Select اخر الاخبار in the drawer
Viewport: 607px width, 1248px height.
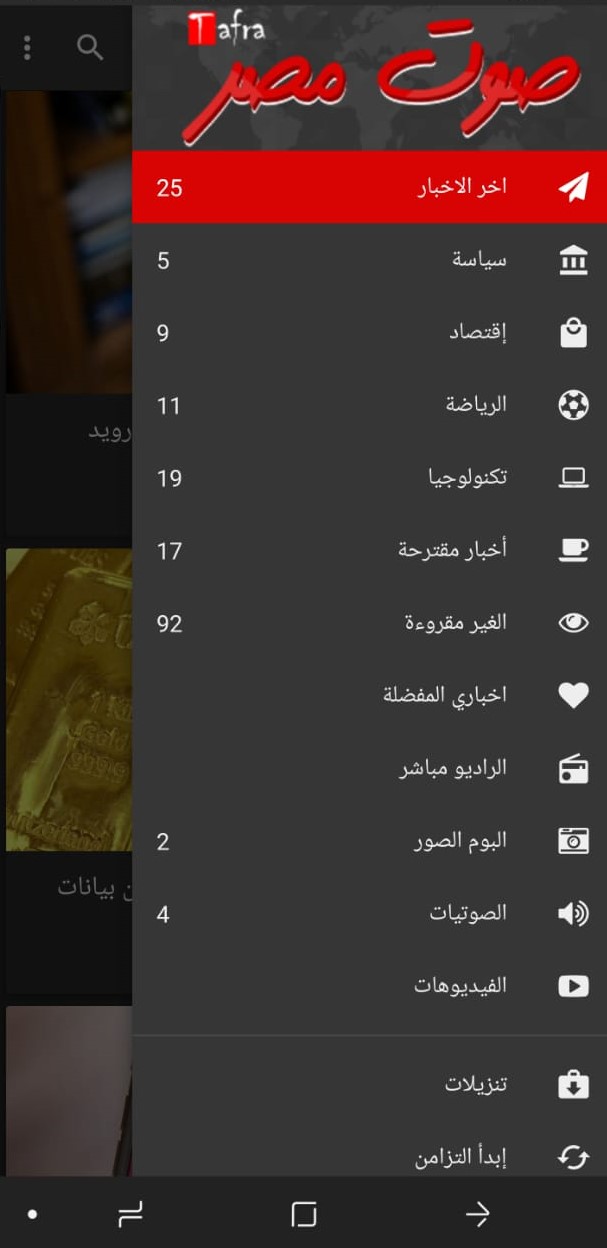coord(462,187)
